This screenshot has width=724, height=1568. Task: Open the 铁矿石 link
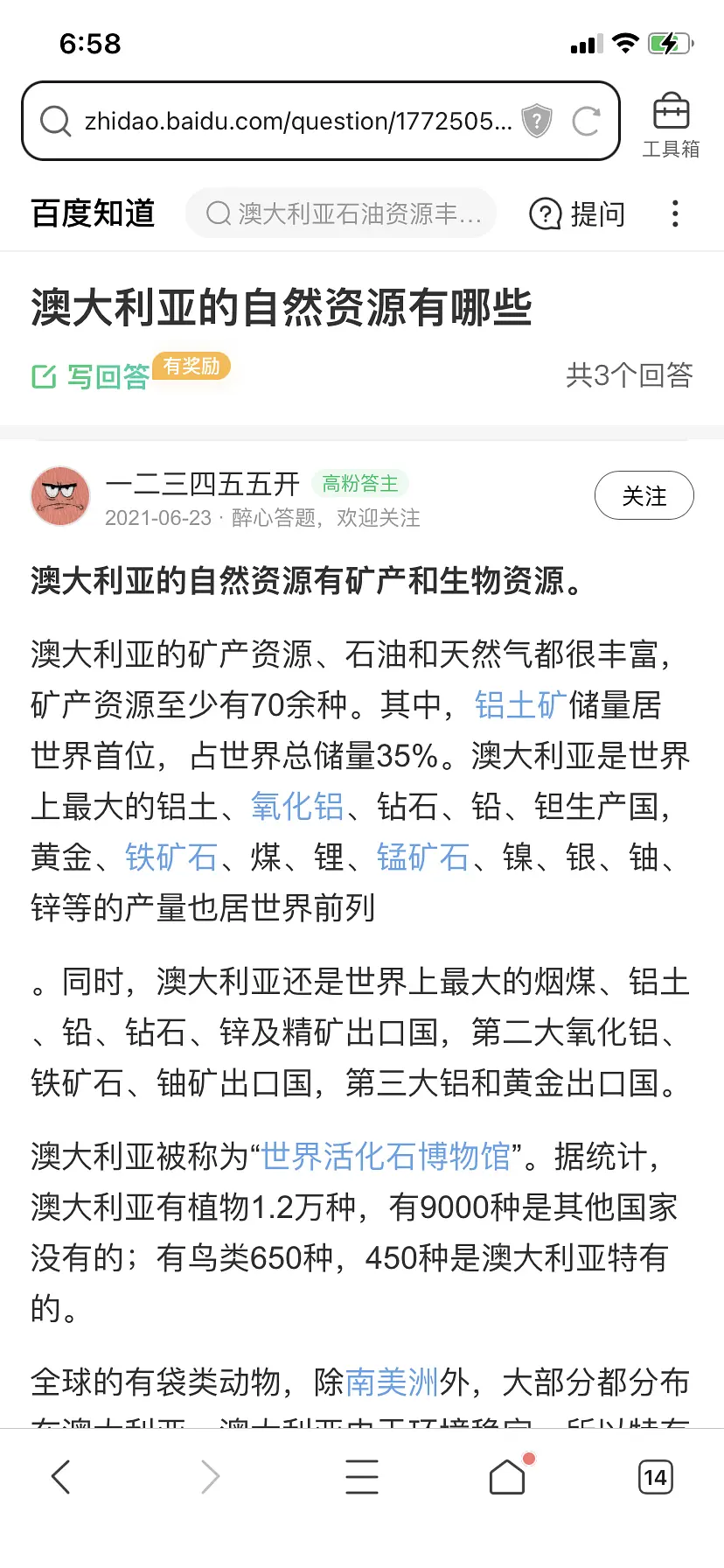click(171, 857)
